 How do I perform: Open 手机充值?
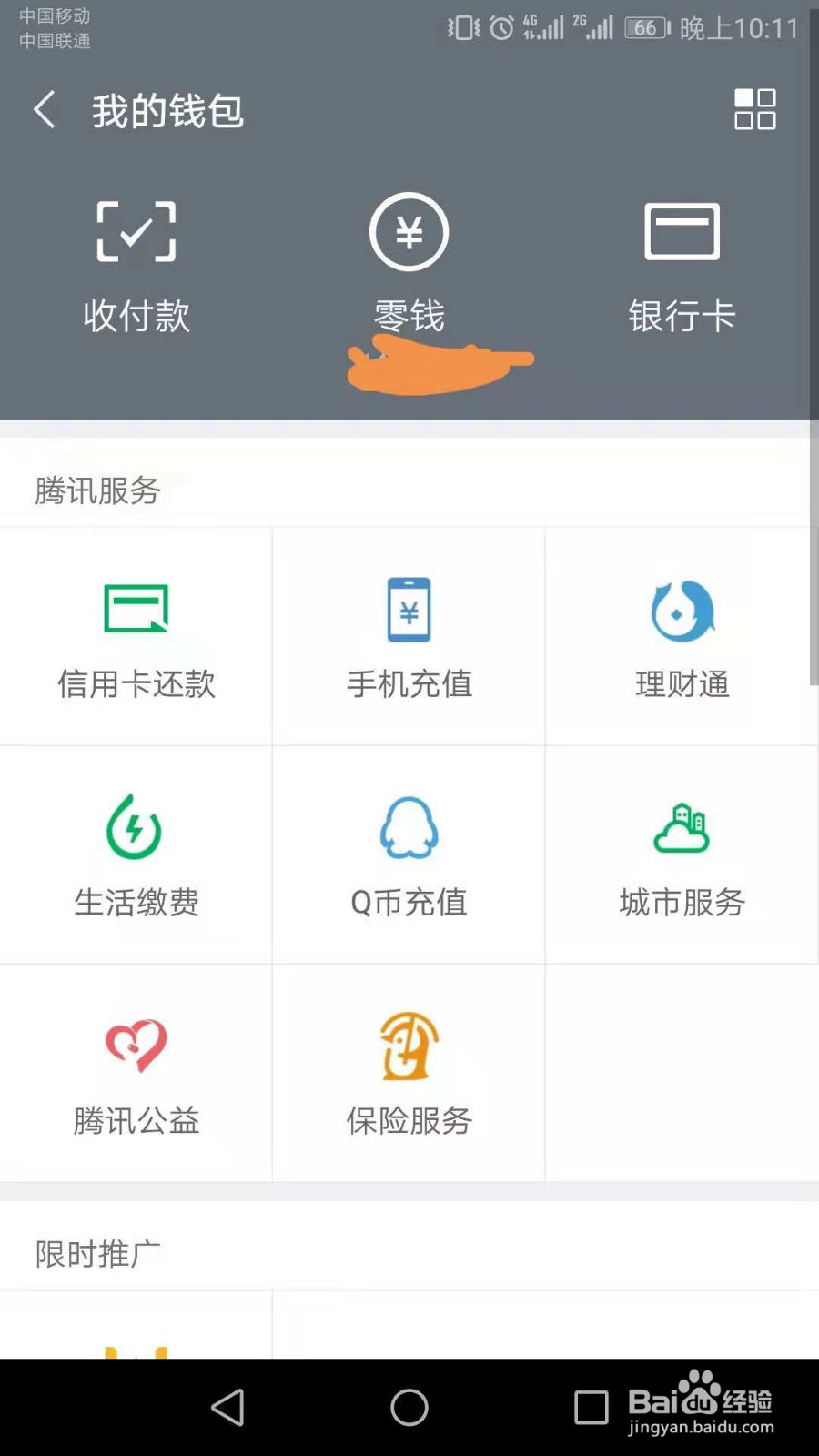pyautogui.click(x=409, y=637)
